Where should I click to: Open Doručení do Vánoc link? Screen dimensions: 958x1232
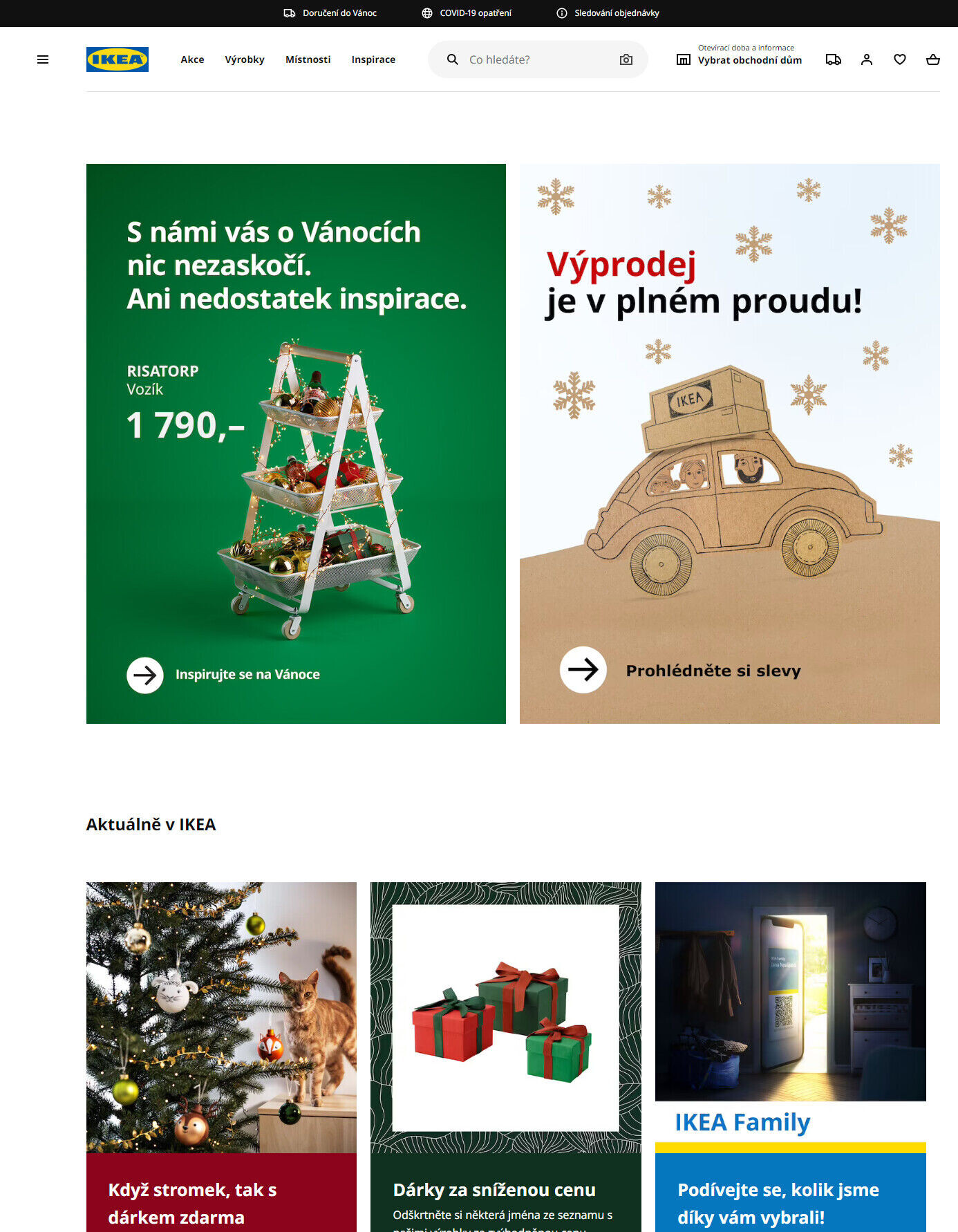click(x=330, y=13)
